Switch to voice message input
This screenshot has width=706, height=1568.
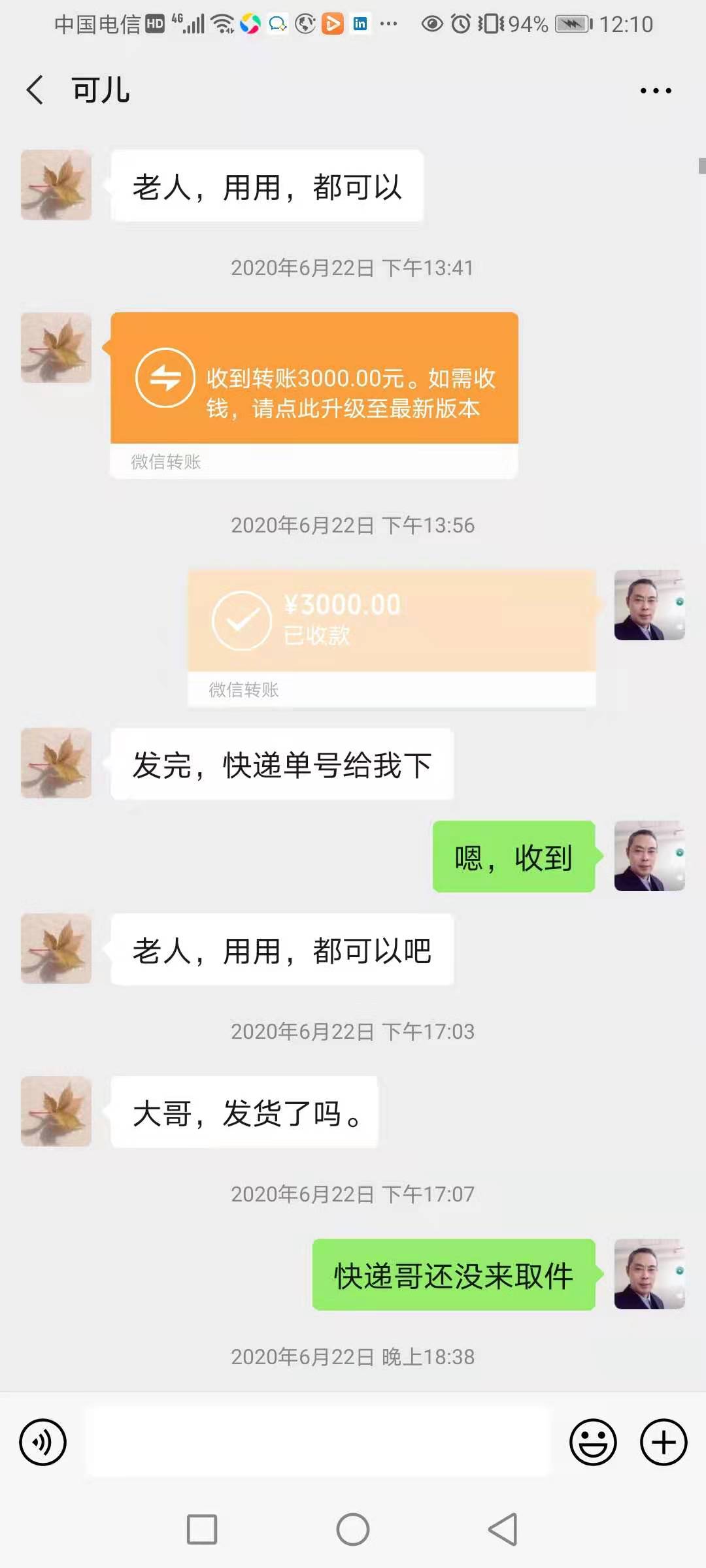pyautogui.click(x=43, y=1442)
